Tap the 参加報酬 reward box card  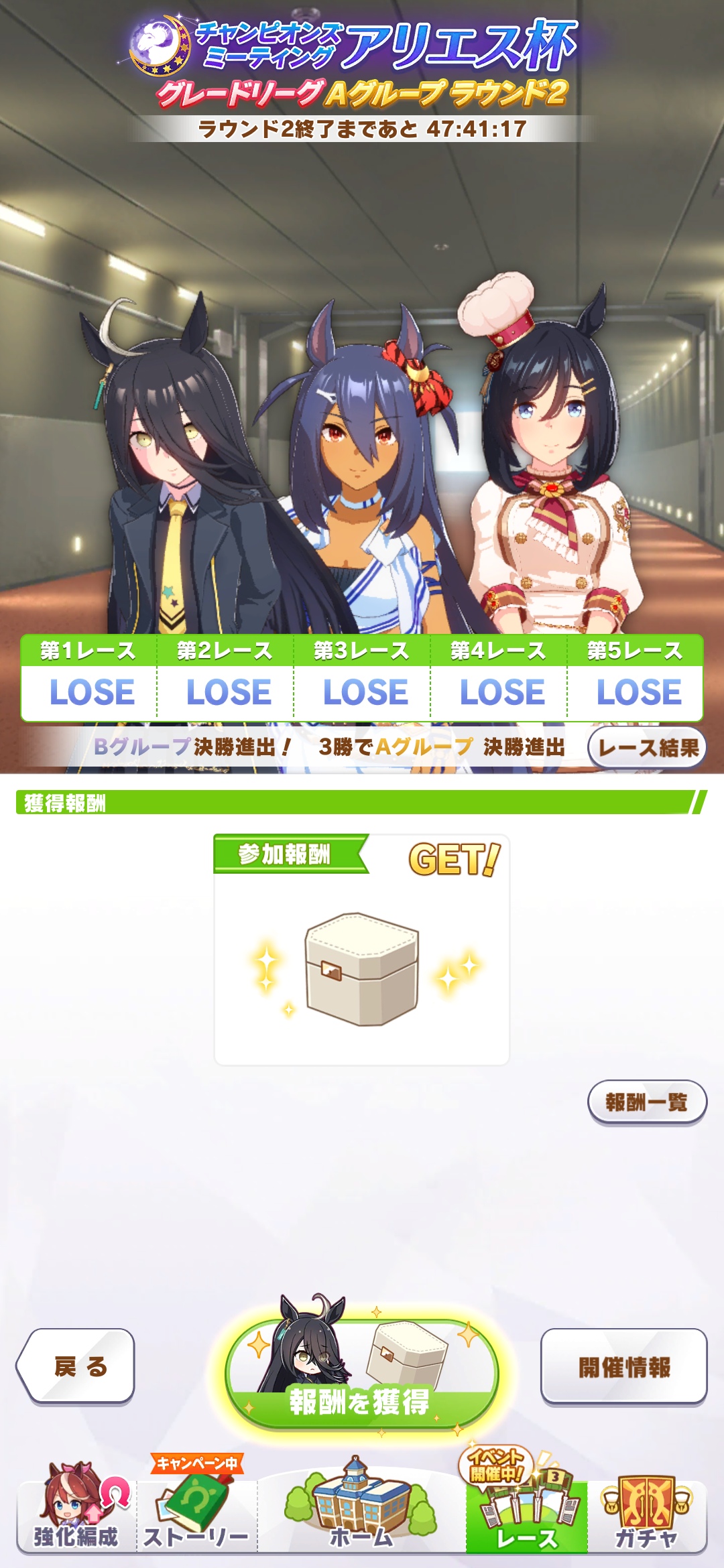click(362, 950)
